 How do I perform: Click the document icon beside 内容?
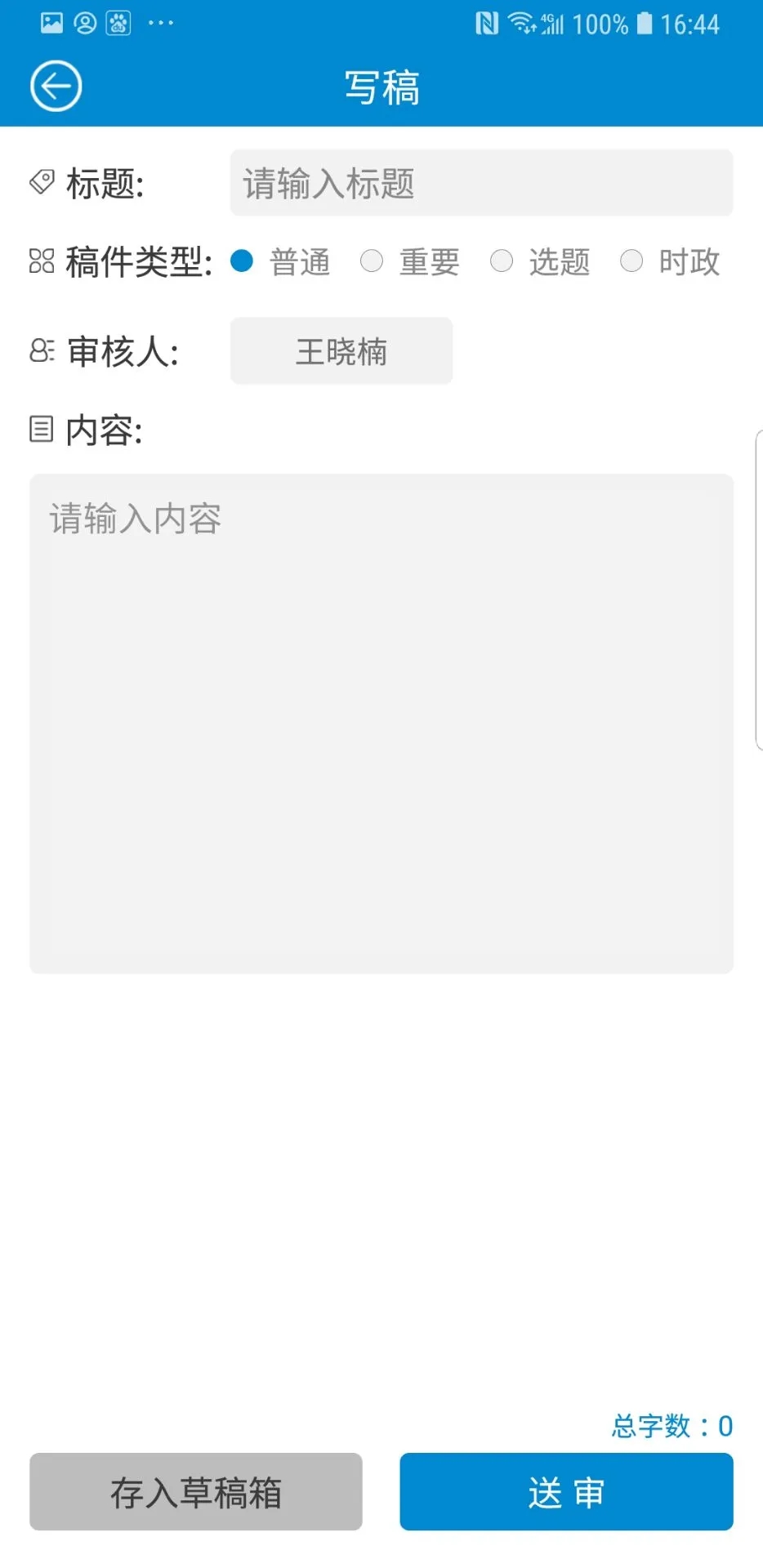tap(40, 428)
